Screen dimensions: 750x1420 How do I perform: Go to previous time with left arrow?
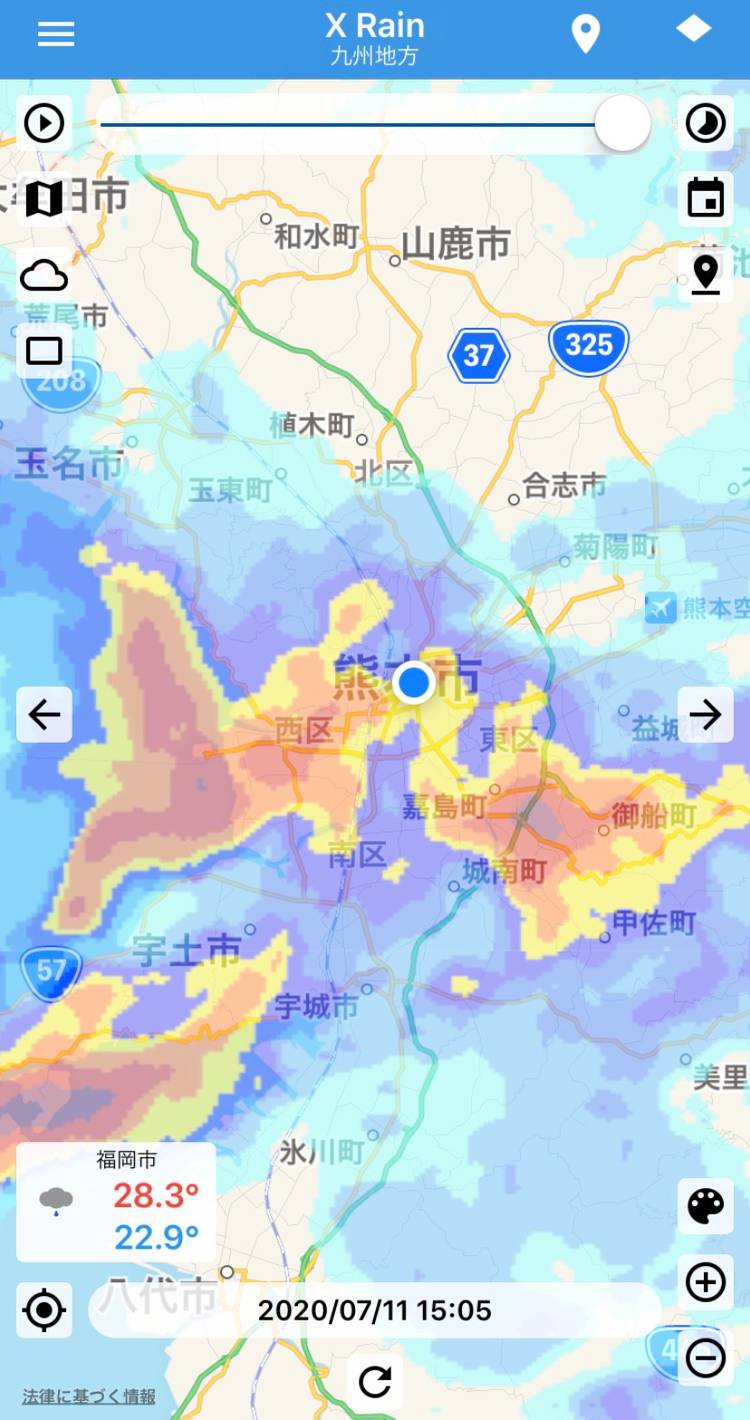coord(44,714)
